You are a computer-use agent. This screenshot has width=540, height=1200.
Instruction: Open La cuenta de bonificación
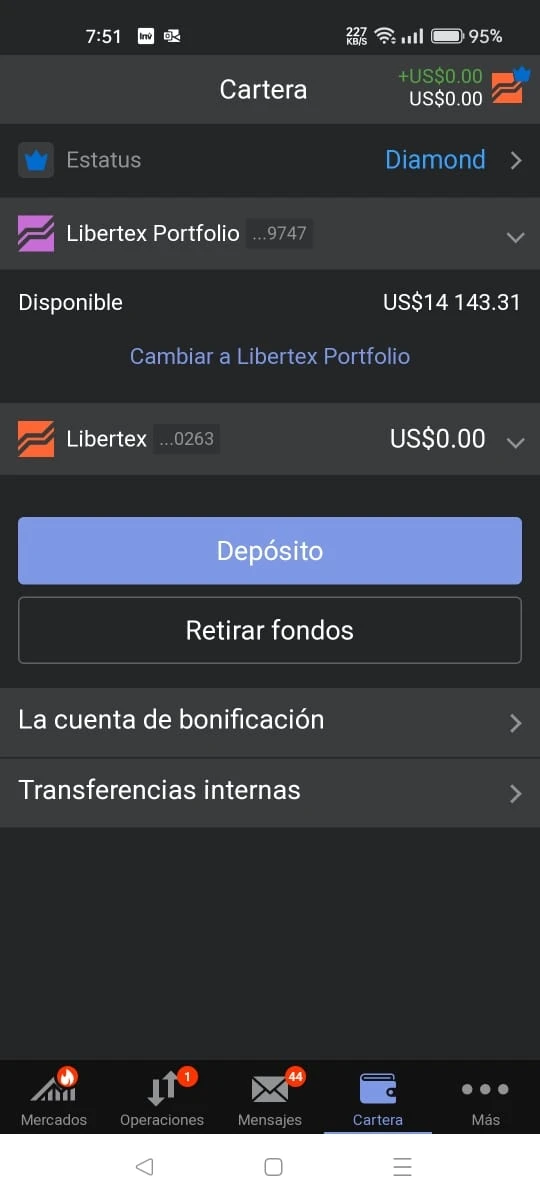270,721
